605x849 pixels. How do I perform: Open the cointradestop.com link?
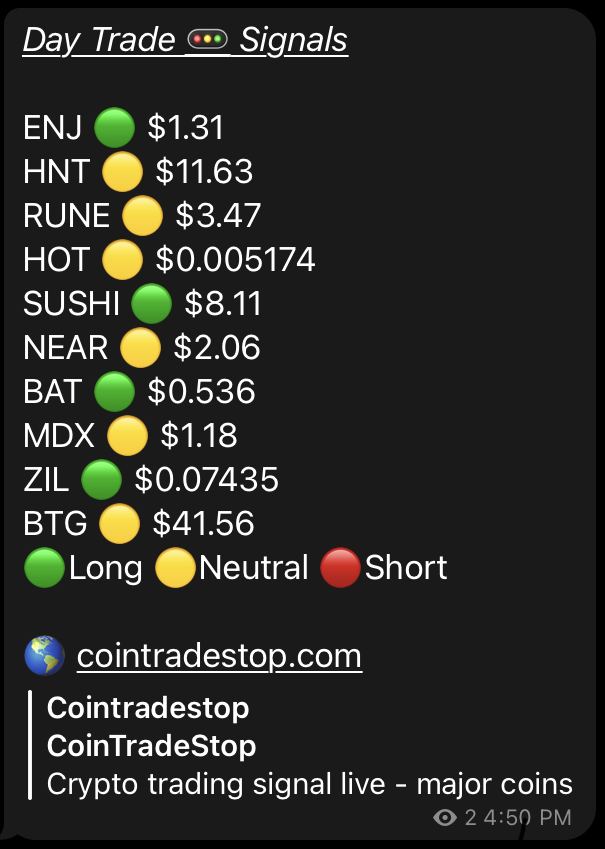pyautogui.click(x=219, y=657)
